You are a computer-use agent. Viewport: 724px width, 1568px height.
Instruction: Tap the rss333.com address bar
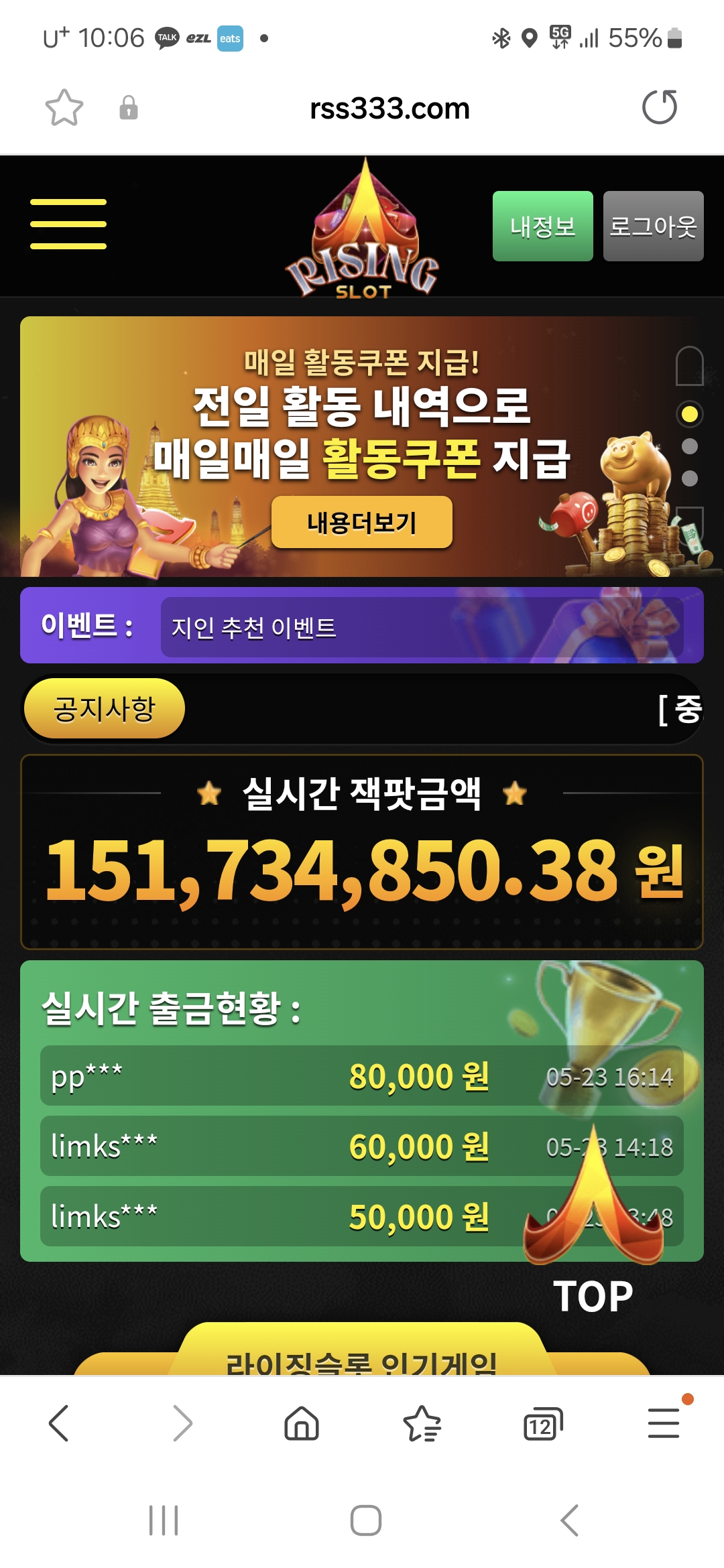pyautogui.click(x=389, y=109)
